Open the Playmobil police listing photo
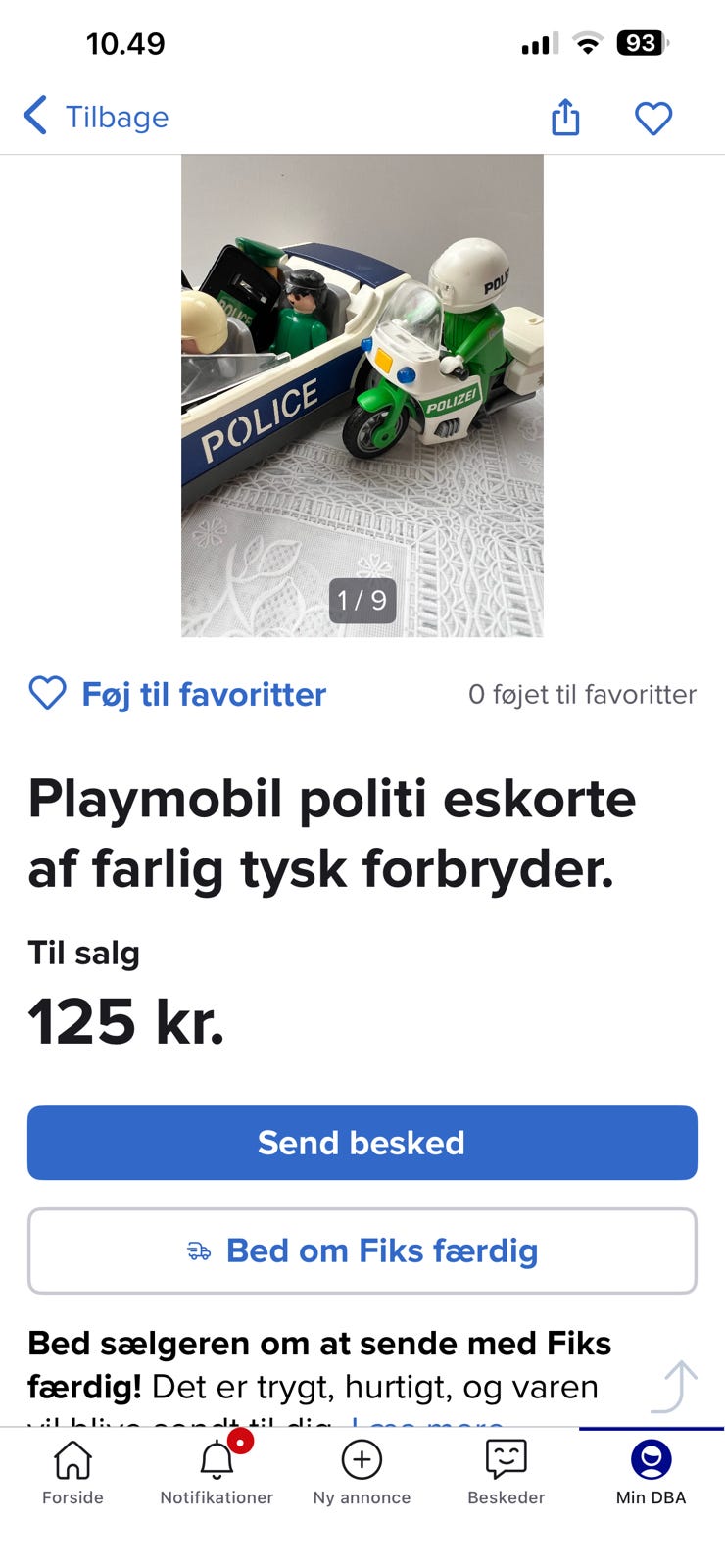This screenshot has height=1568, width=725. (x=362, y=395)
